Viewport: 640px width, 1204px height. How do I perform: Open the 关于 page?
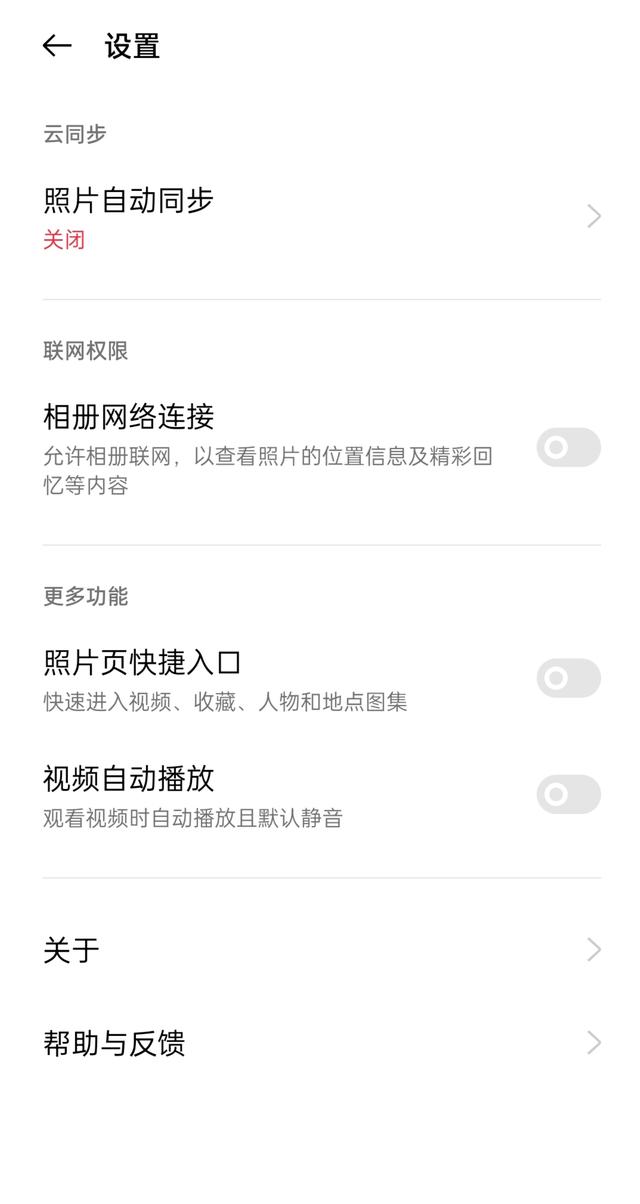pyautogui.click(x=320, y=949)
